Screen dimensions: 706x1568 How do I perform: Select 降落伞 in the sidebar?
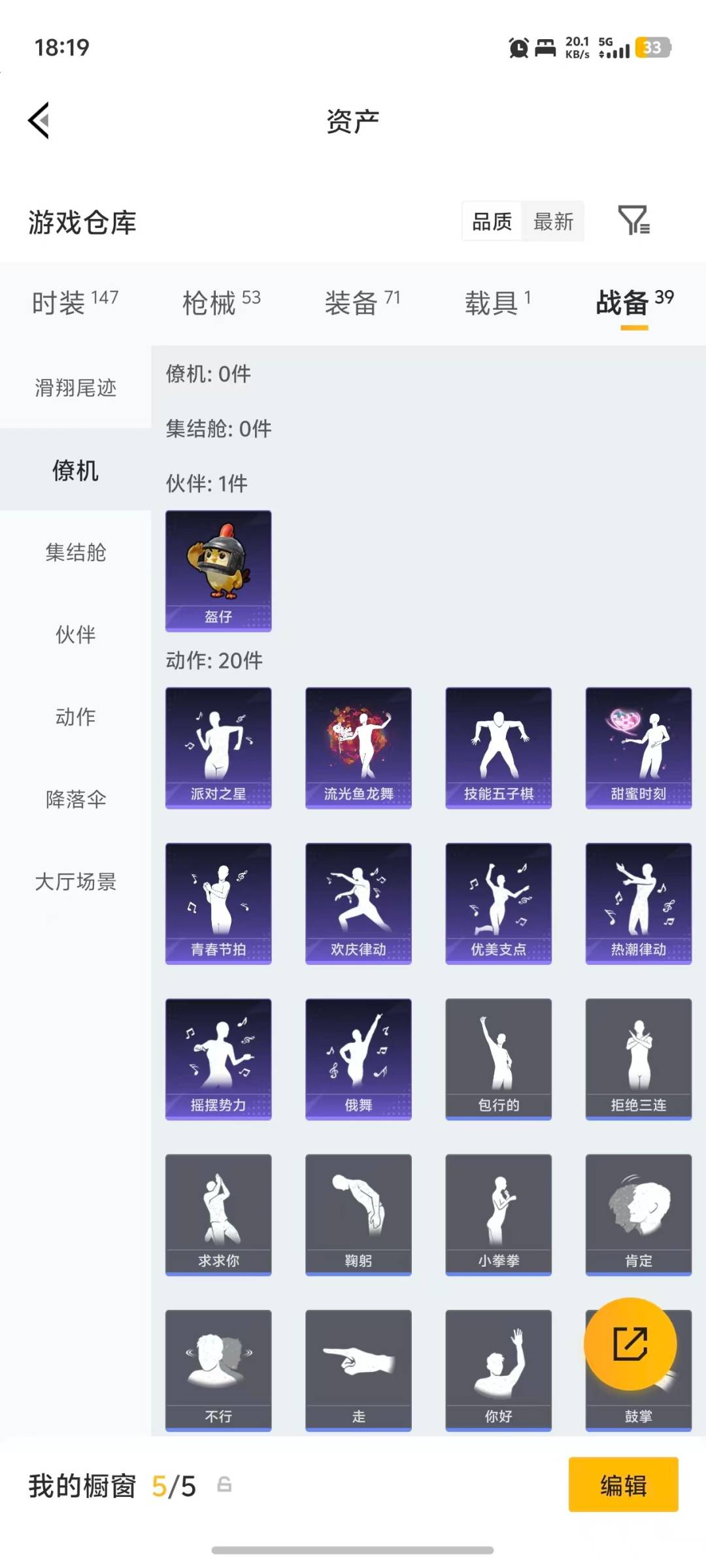74,798
